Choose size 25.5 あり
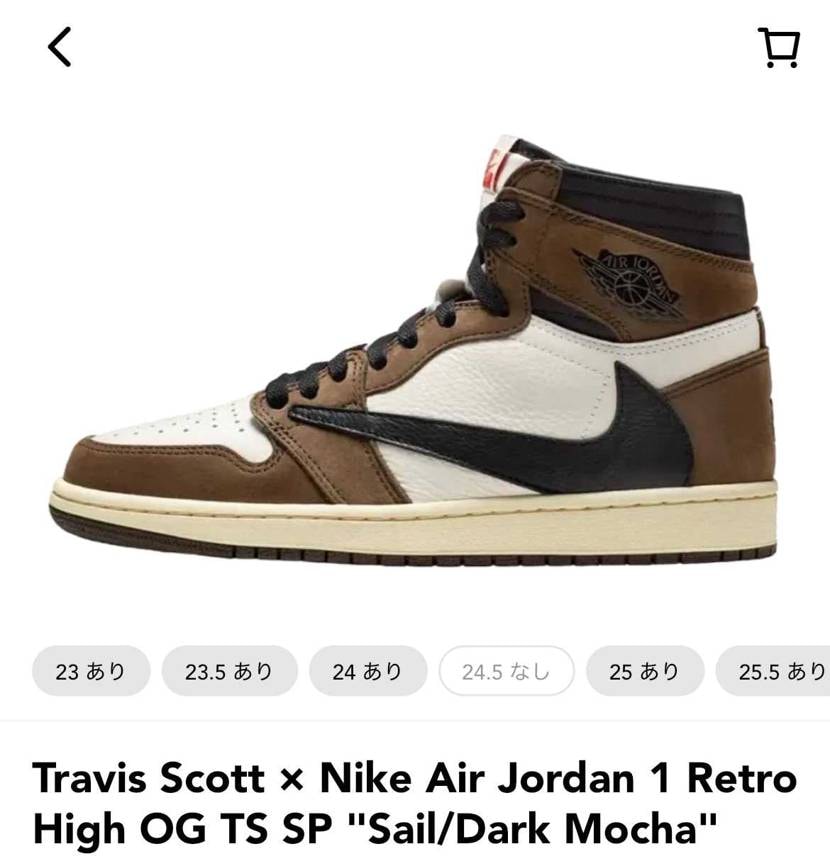The height and width of the screenshot is (861, 830). click(x=777, y=671)
